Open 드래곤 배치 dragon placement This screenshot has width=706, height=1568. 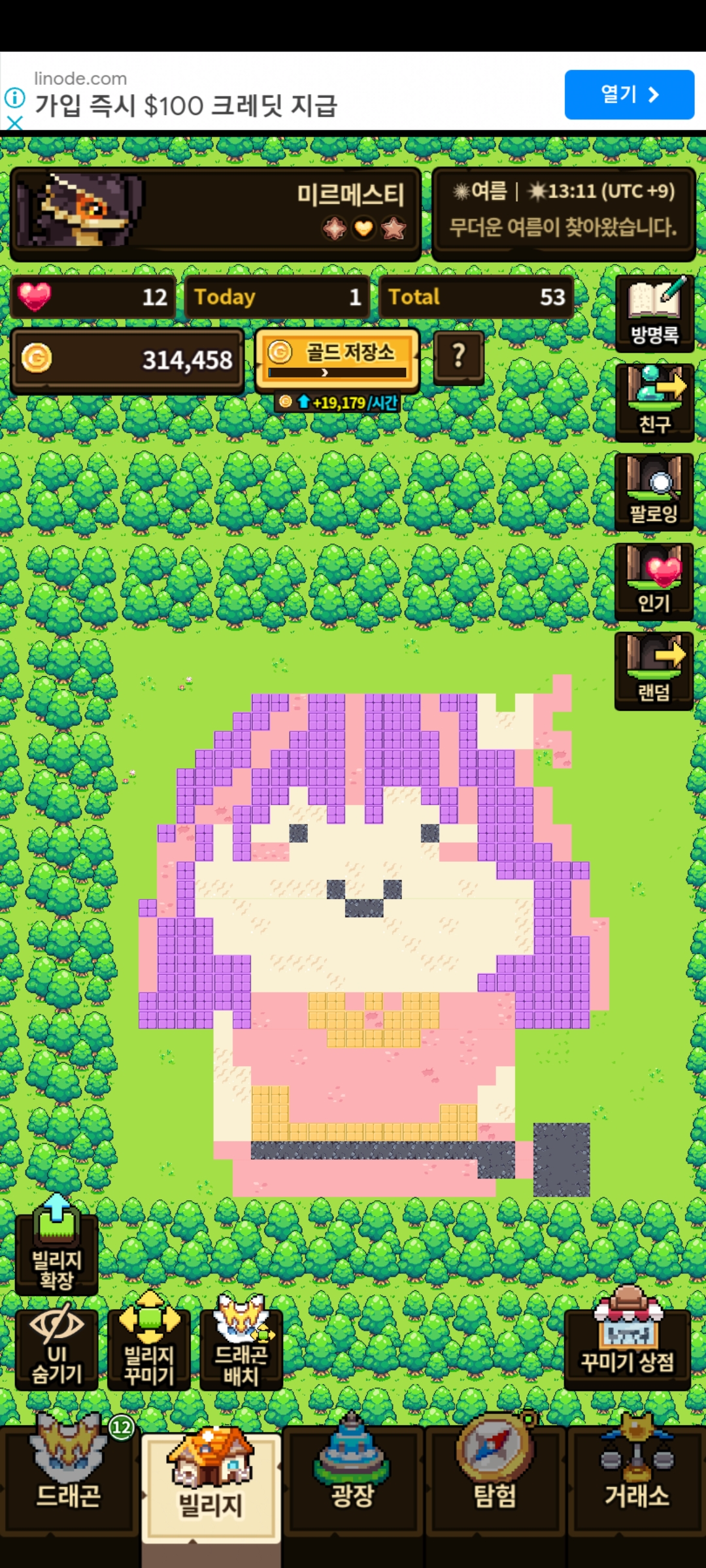pyautogui.click(x=241, y=1348)
